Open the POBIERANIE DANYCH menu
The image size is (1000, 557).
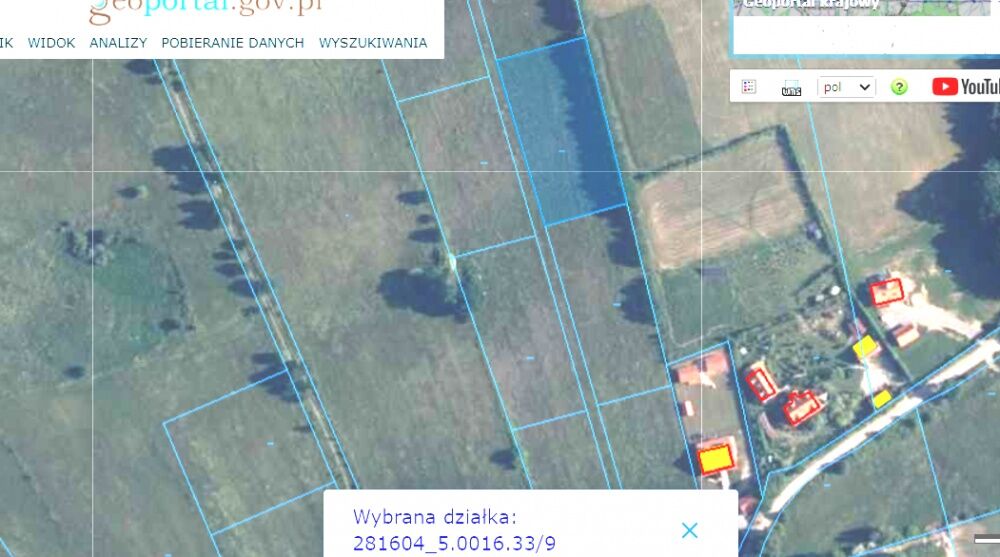tap(232, 43)
